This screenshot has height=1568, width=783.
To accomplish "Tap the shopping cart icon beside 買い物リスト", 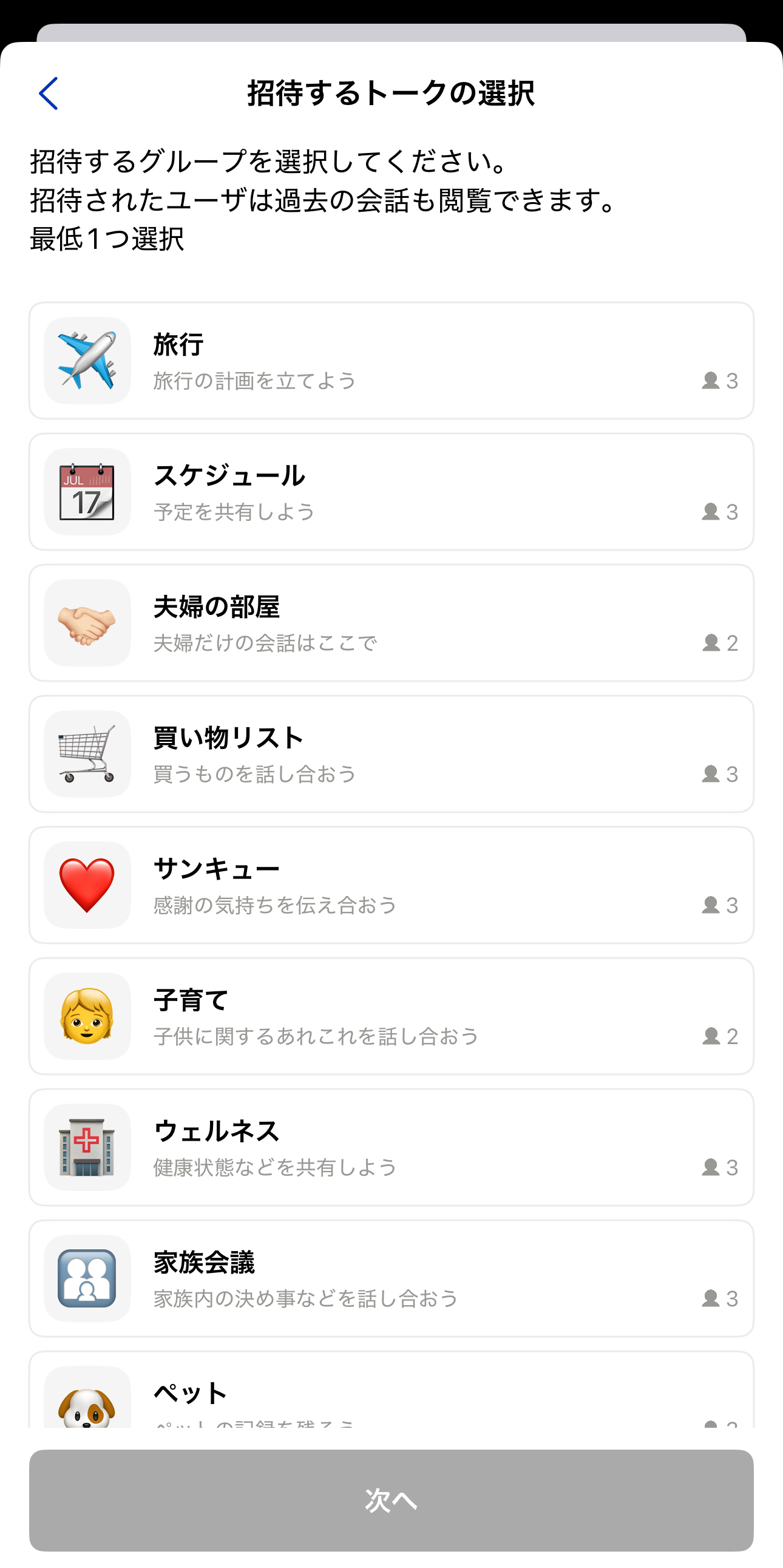I will [x=87, y=755].
